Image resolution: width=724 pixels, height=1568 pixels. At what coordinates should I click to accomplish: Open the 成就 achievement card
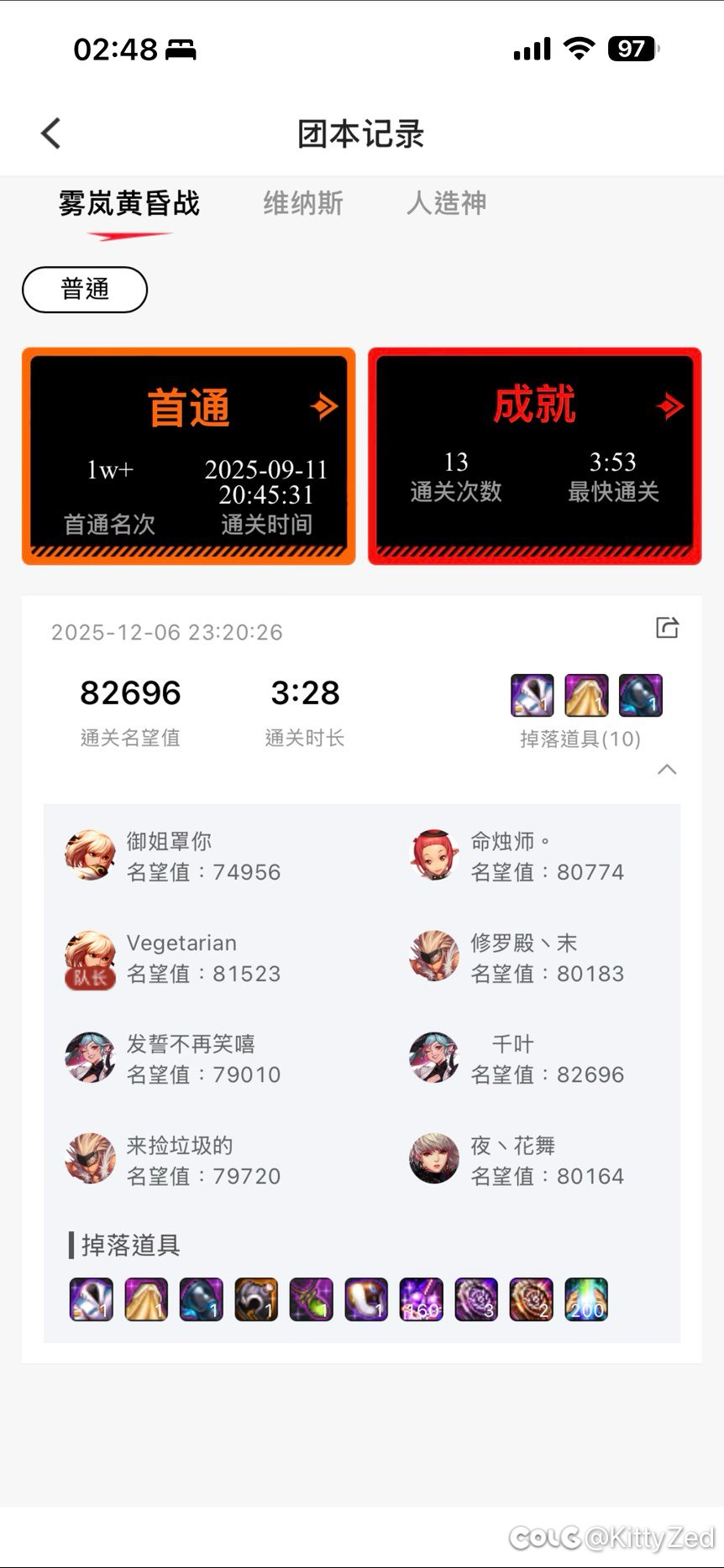tap(534, 456)
